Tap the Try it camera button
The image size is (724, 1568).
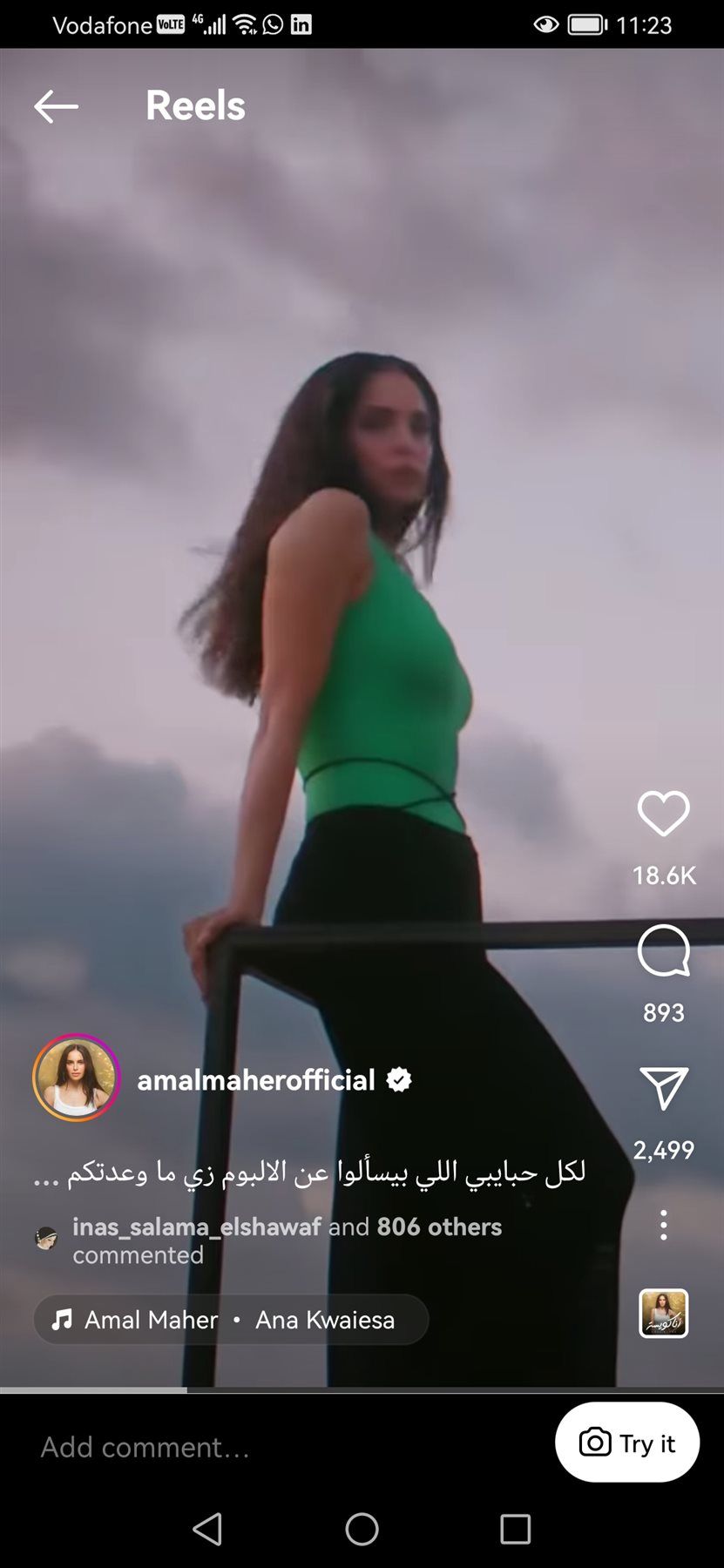pyautogui.click(x=627, y=1443)
